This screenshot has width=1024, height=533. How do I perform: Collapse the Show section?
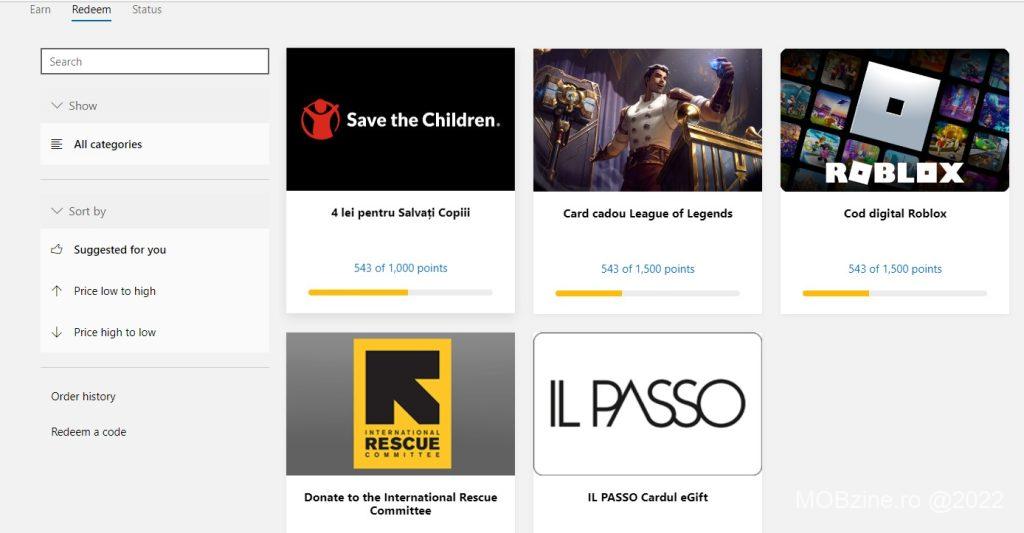[x=75, y=106]
